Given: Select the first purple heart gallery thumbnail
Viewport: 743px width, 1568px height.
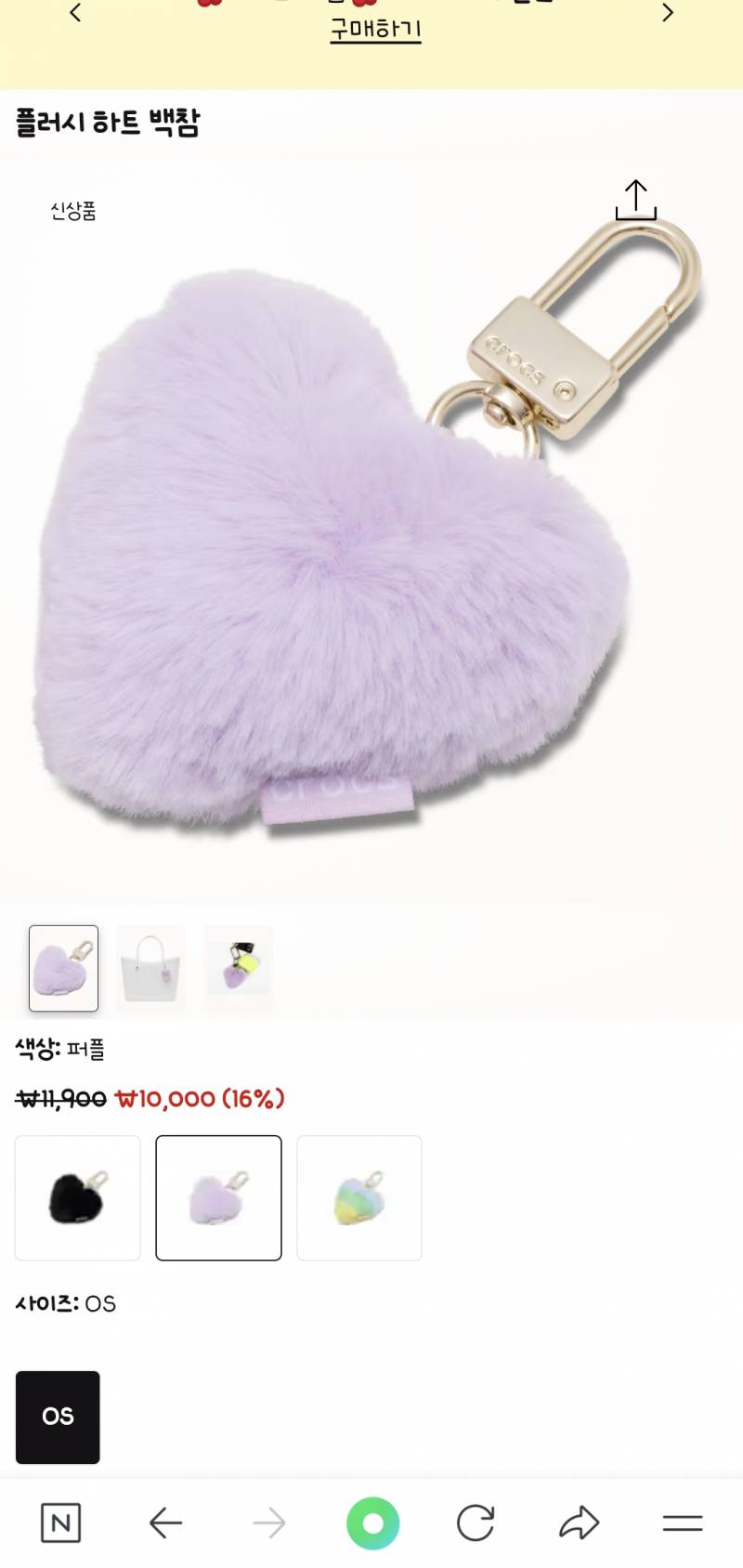Looking at the screenshot, I should point(63,968).
